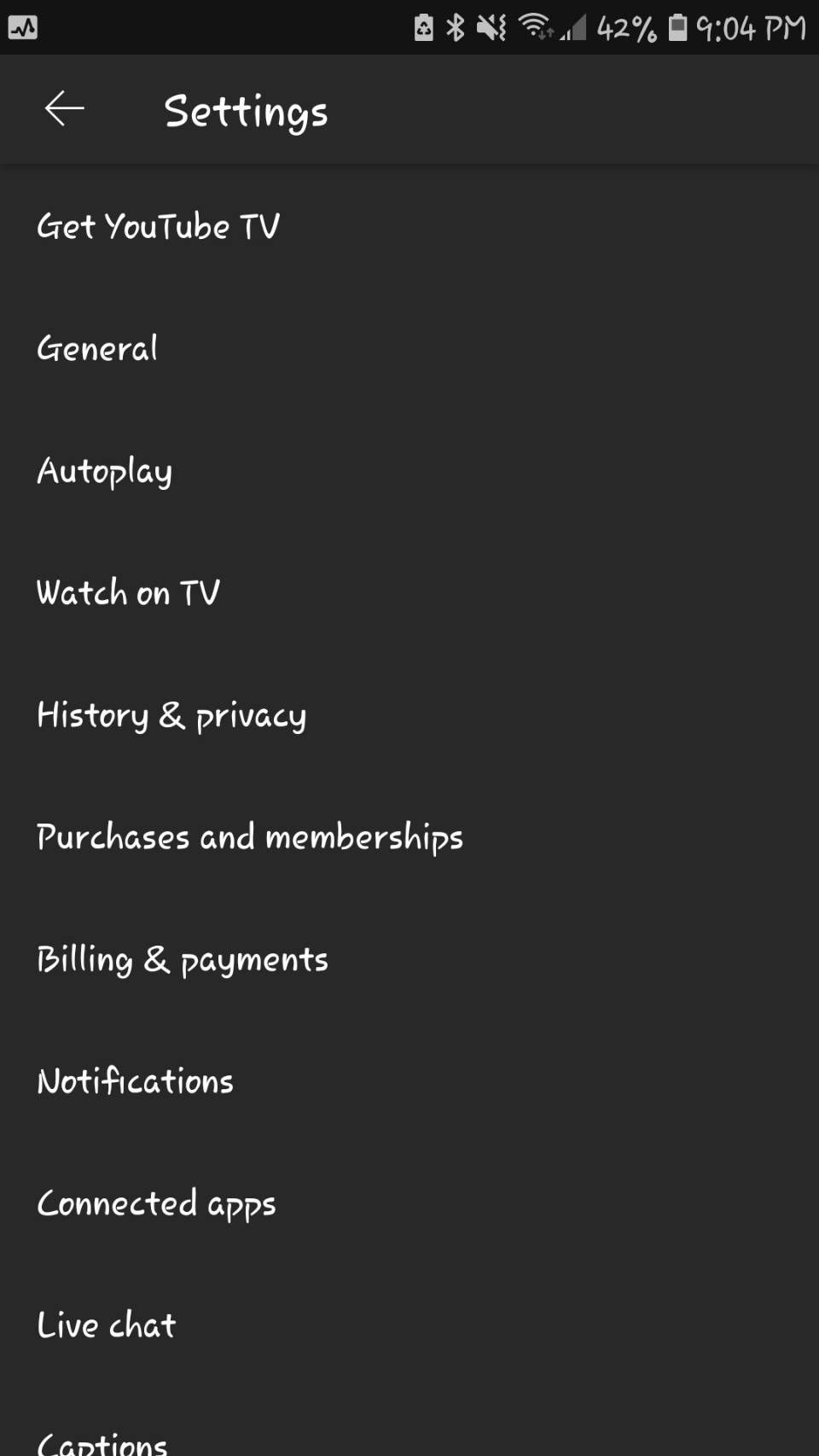Image resolution: width=819 pixels, height=1456 pixels.
Task: Open General settings
Action: (97, 349)
